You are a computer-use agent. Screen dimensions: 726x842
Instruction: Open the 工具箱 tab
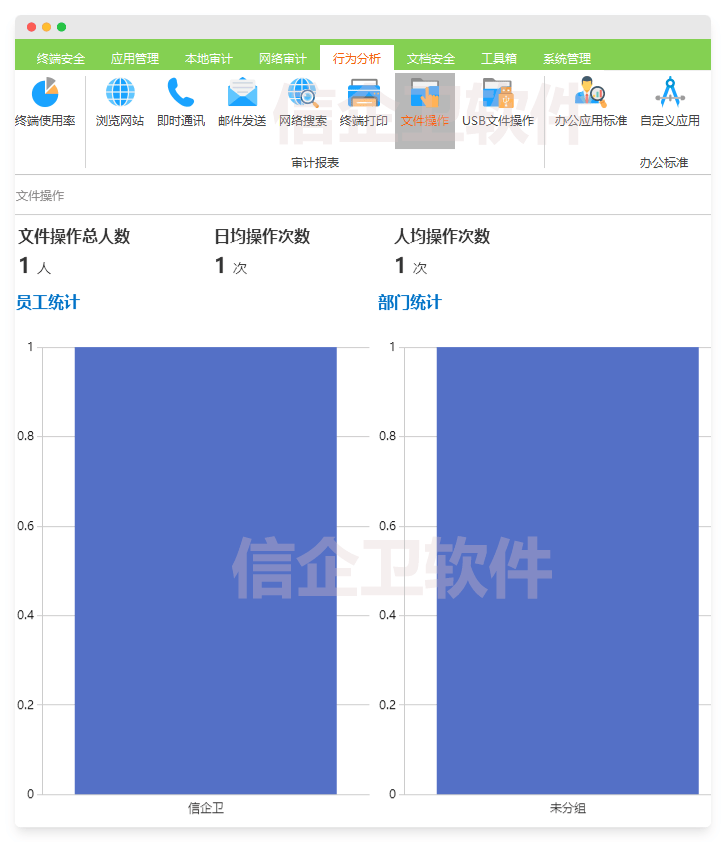tap(499, 58)
